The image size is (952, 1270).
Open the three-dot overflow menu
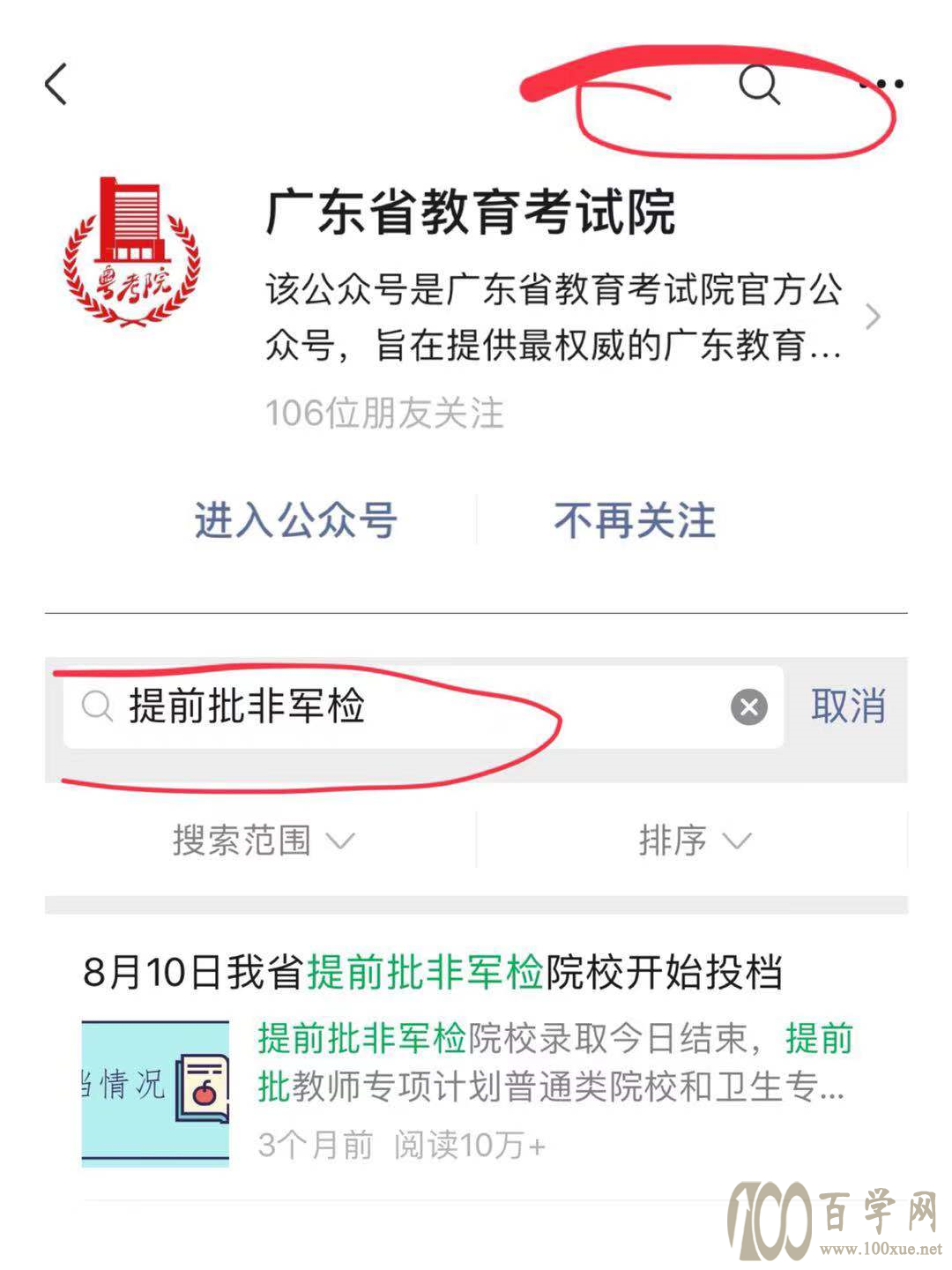tap(882, 85)
